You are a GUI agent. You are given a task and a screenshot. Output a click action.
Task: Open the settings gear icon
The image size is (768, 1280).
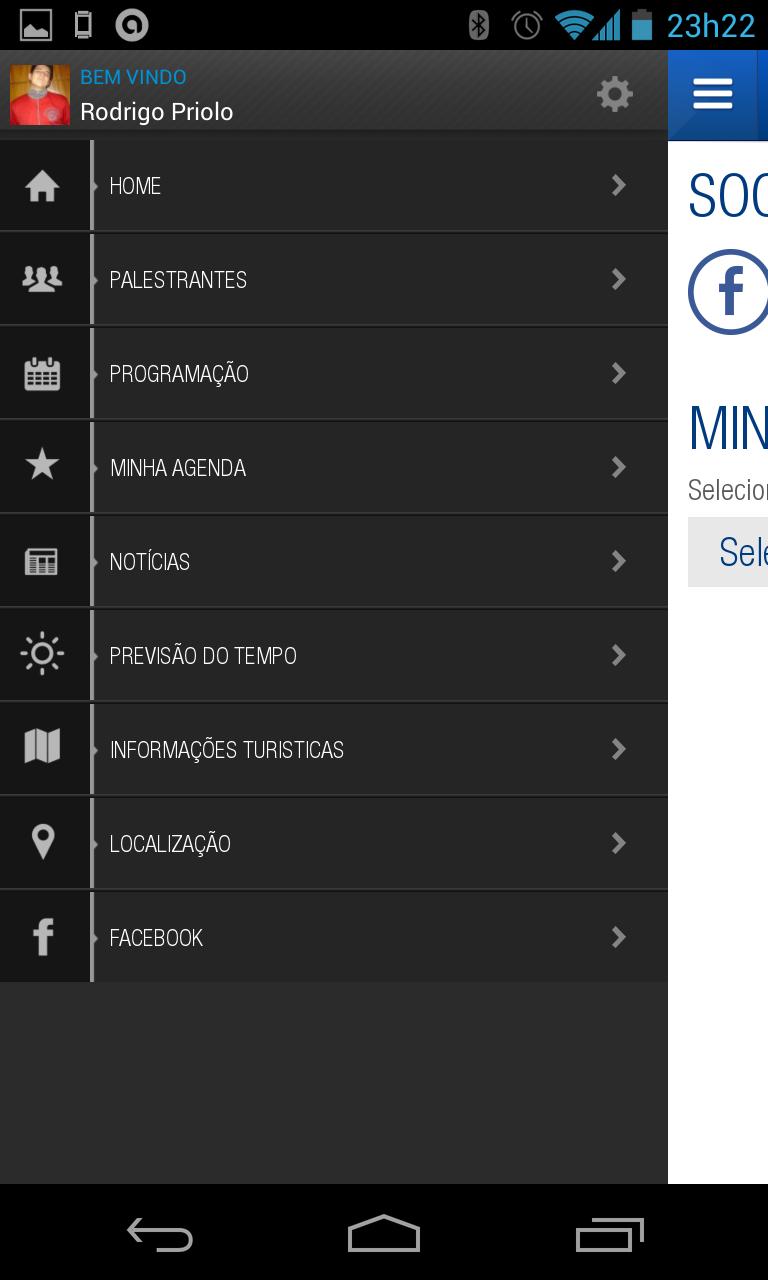point(614,95)
